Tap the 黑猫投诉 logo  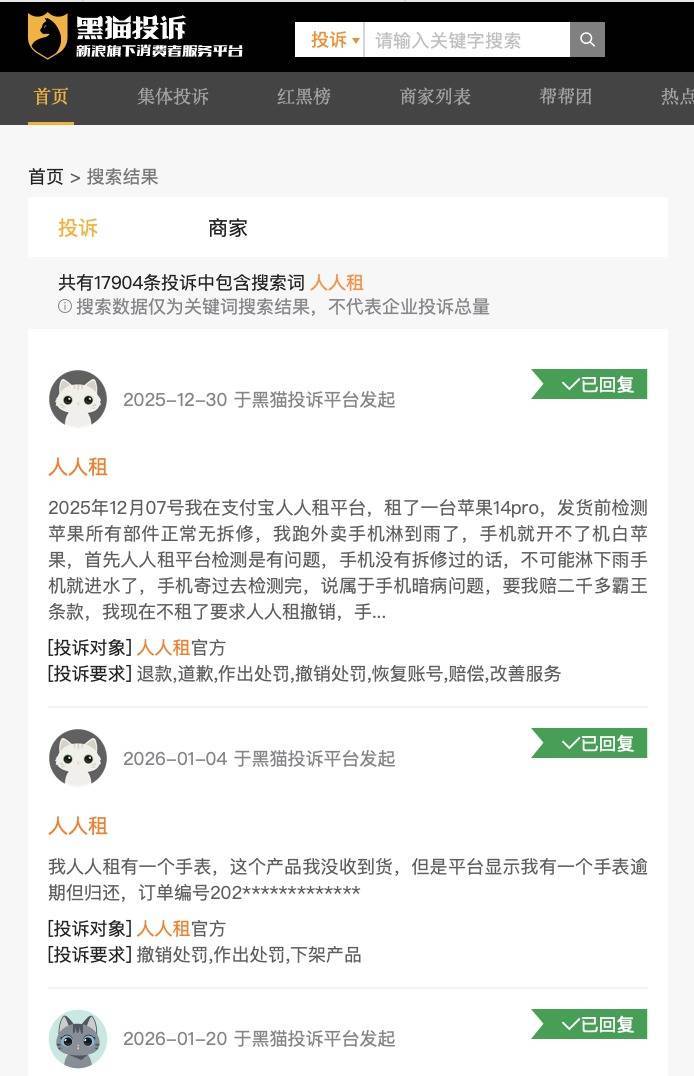[135, 36]
